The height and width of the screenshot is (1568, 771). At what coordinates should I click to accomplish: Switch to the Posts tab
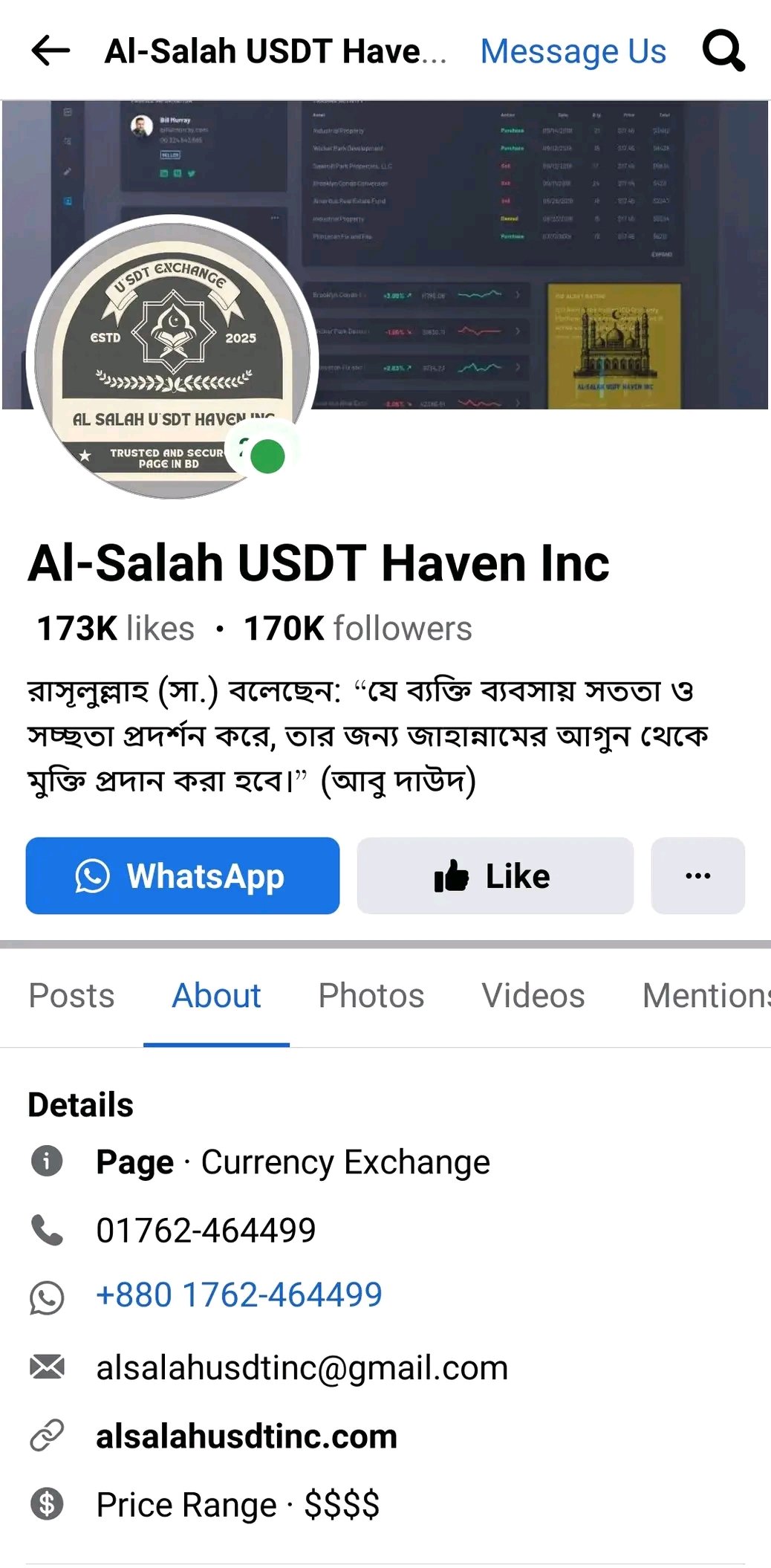[71, 996]
